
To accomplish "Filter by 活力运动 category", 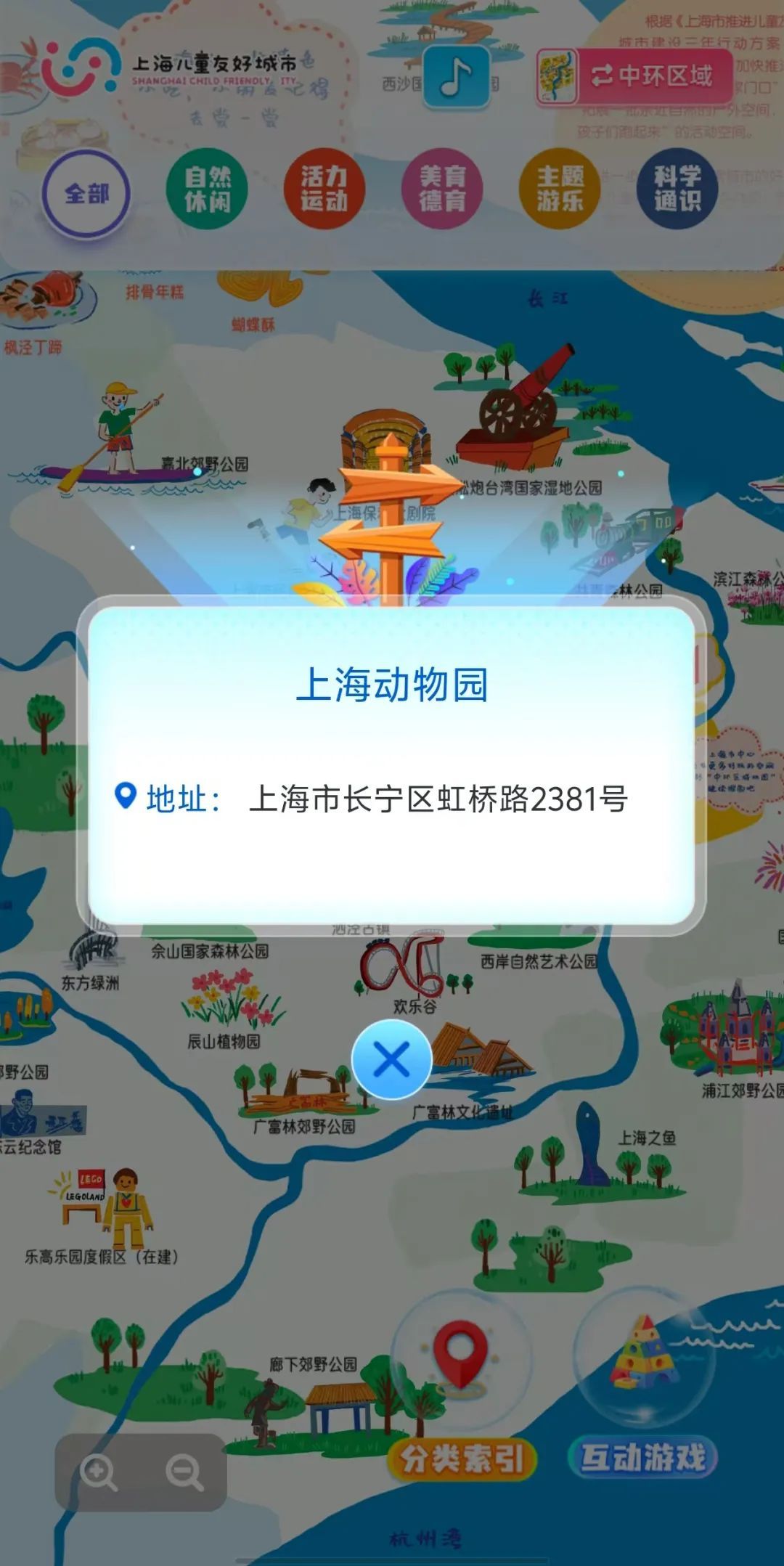I will click(324, 189).
